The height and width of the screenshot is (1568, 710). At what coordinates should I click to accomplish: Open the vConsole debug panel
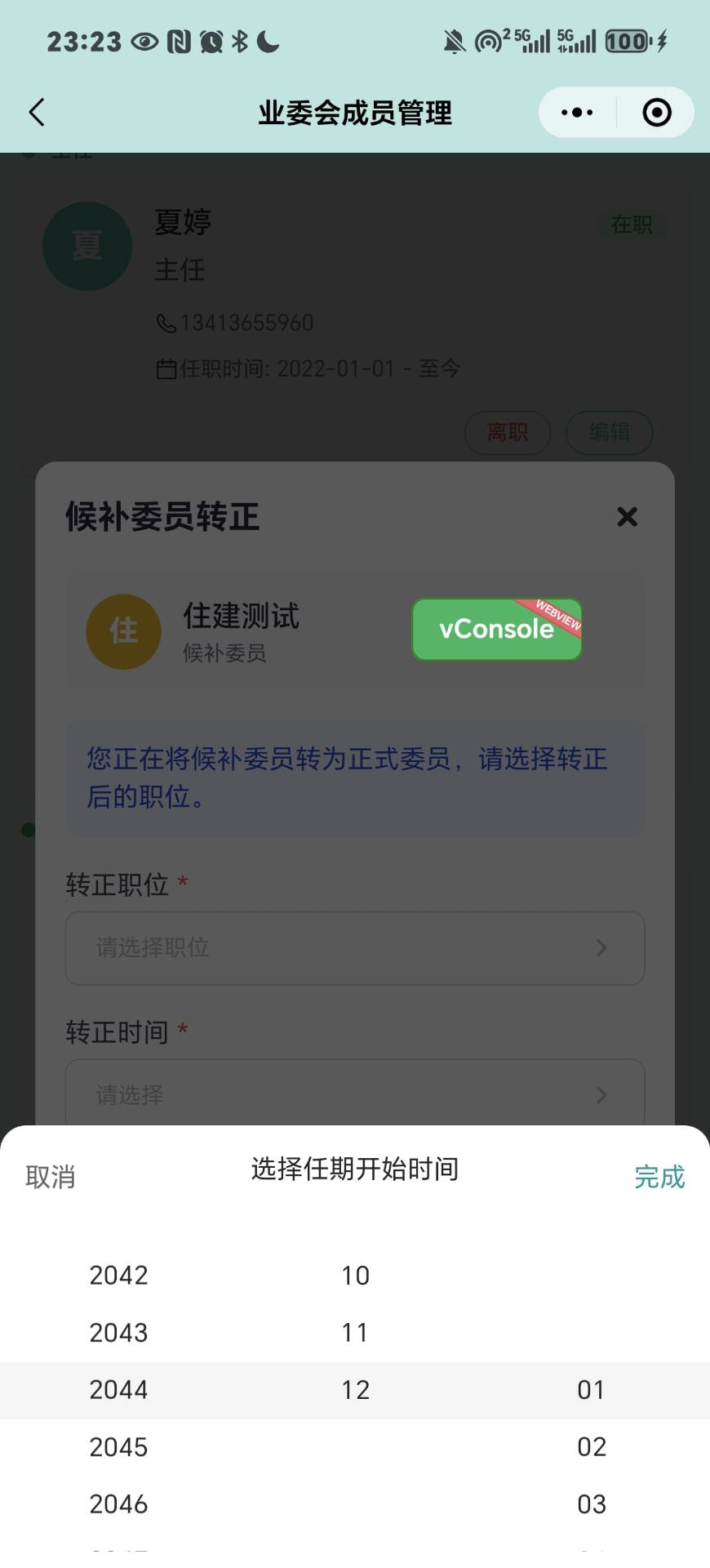496,629
